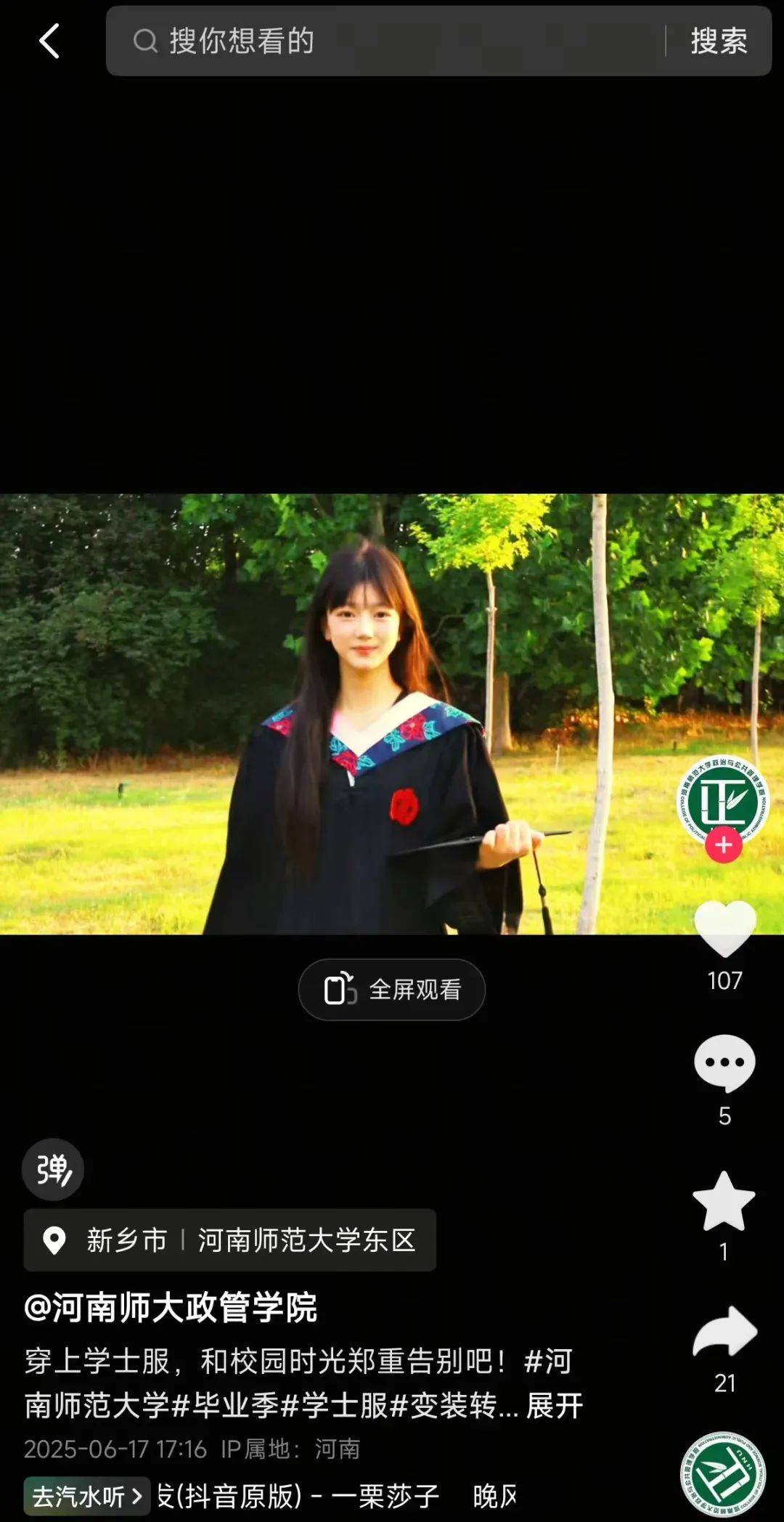Viewport: 784px width, 1522px height.
Task: Toggle the 弹 bullet comments button
Action: pos(53,1169)
